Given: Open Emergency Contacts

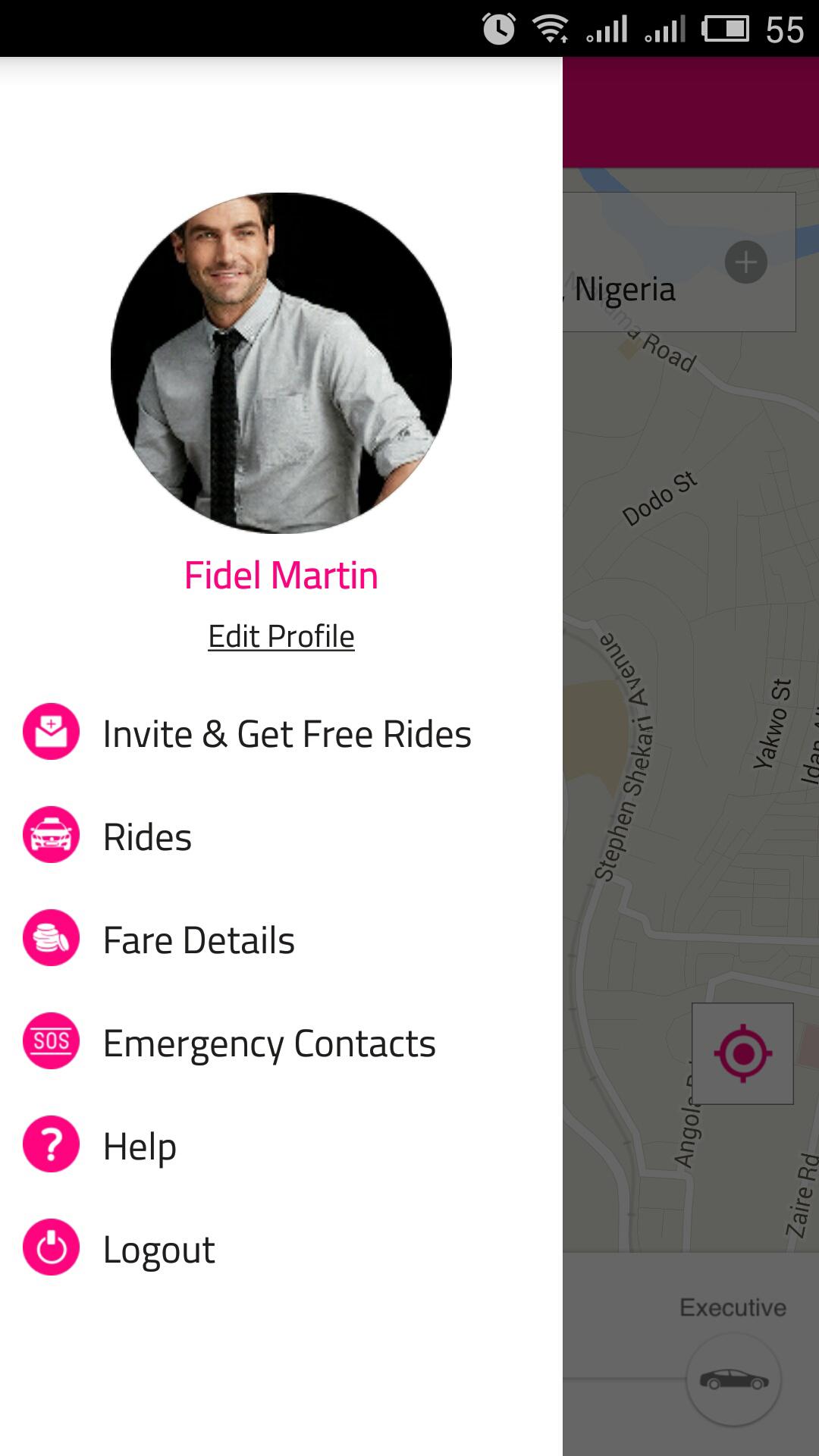Looking at the screenshot, I should pos(268,1043).
